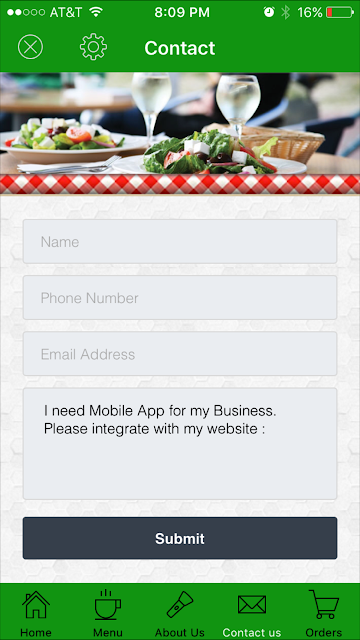Open the Orders cart tab
This screenshot has width=360, height=640.
click(324, 613)
